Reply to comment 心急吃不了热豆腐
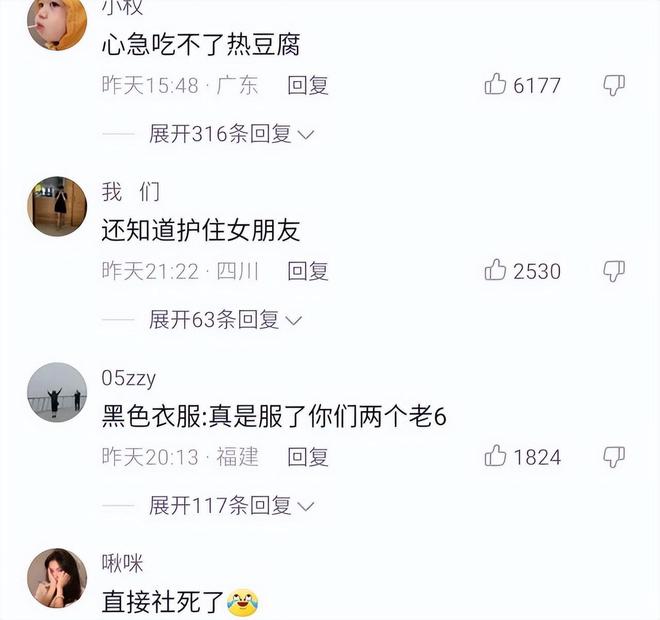 click(x=308, y=86)
